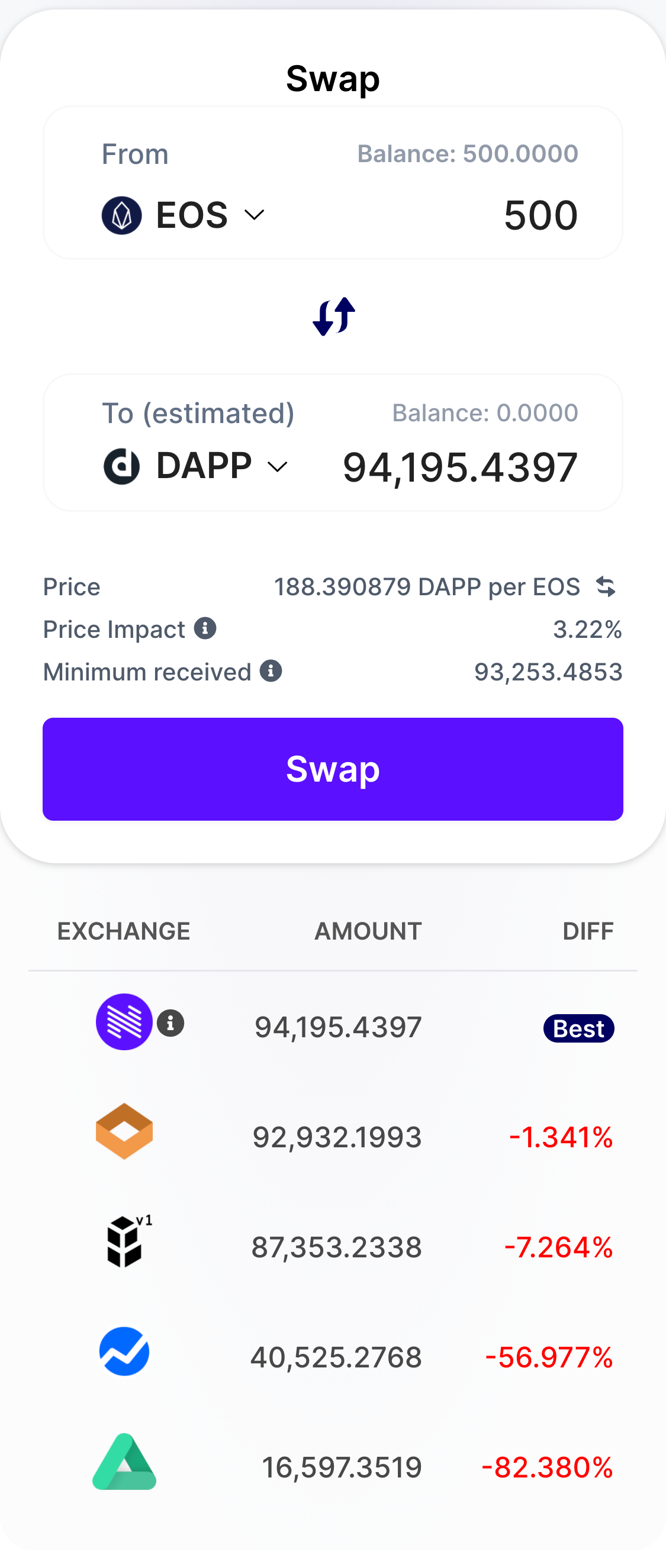Image resolution: width=666 pixels, height=1568 pixels.
Task: Select the purple top-ranked exchange logo
Action: click(124, 1022)
